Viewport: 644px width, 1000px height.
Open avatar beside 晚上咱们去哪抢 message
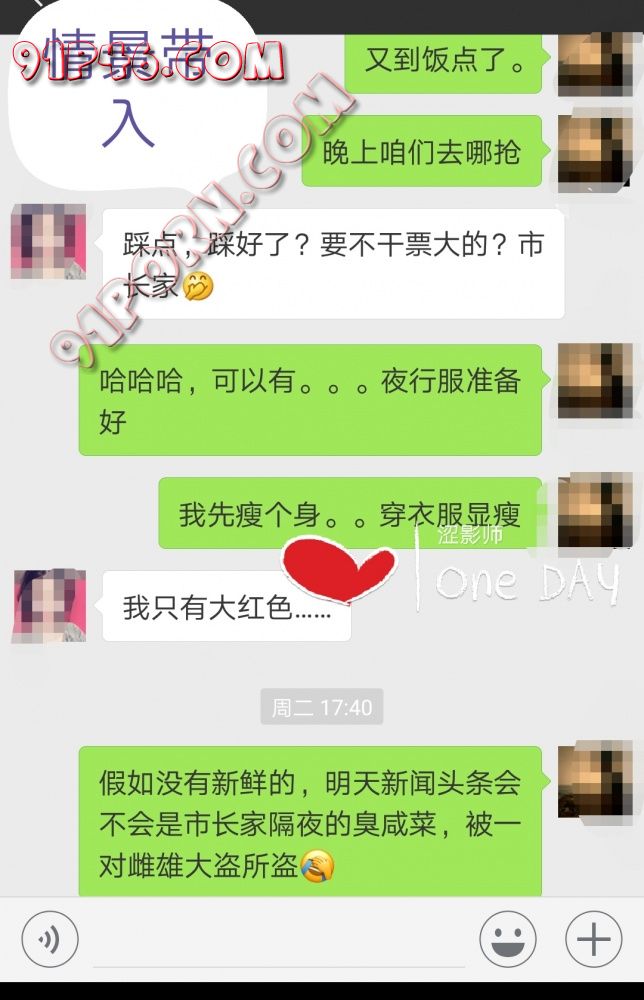pyautogui.click(x=595, y=150)
